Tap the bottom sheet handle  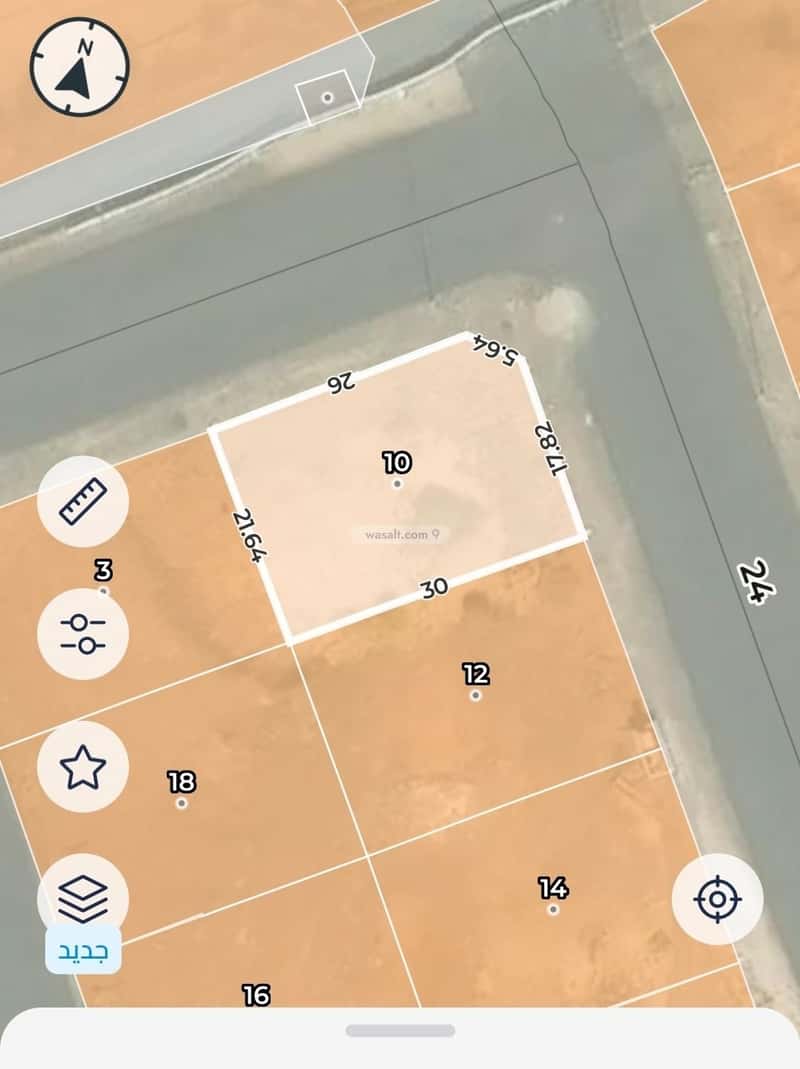tap(400, 1030)
